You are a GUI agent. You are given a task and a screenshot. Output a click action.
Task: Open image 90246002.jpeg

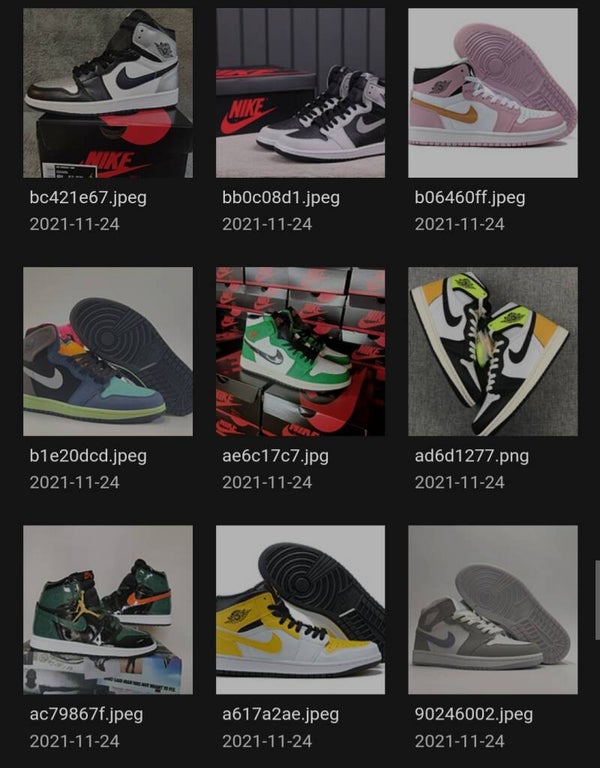492,610
